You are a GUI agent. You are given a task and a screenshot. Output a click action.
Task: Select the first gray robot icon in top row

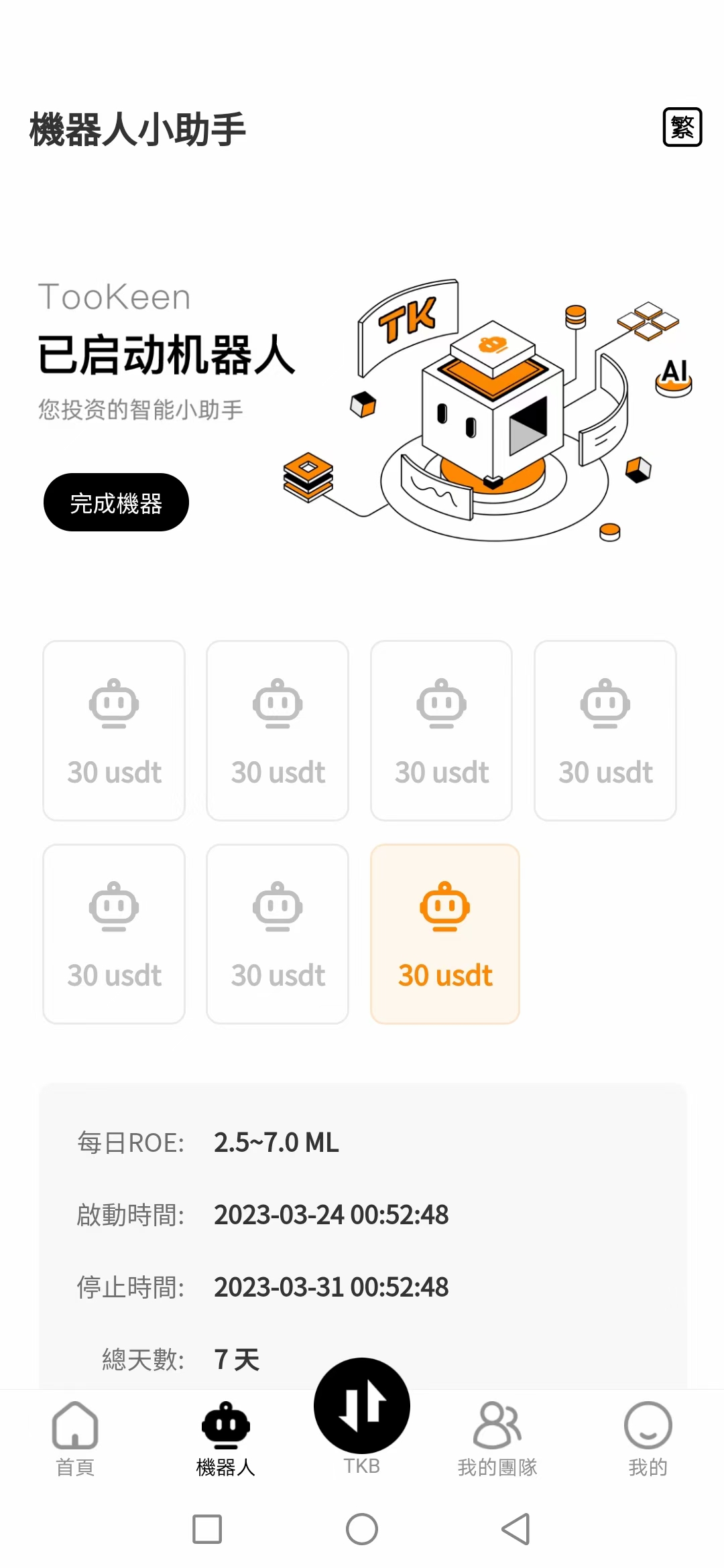click(113, 702)
